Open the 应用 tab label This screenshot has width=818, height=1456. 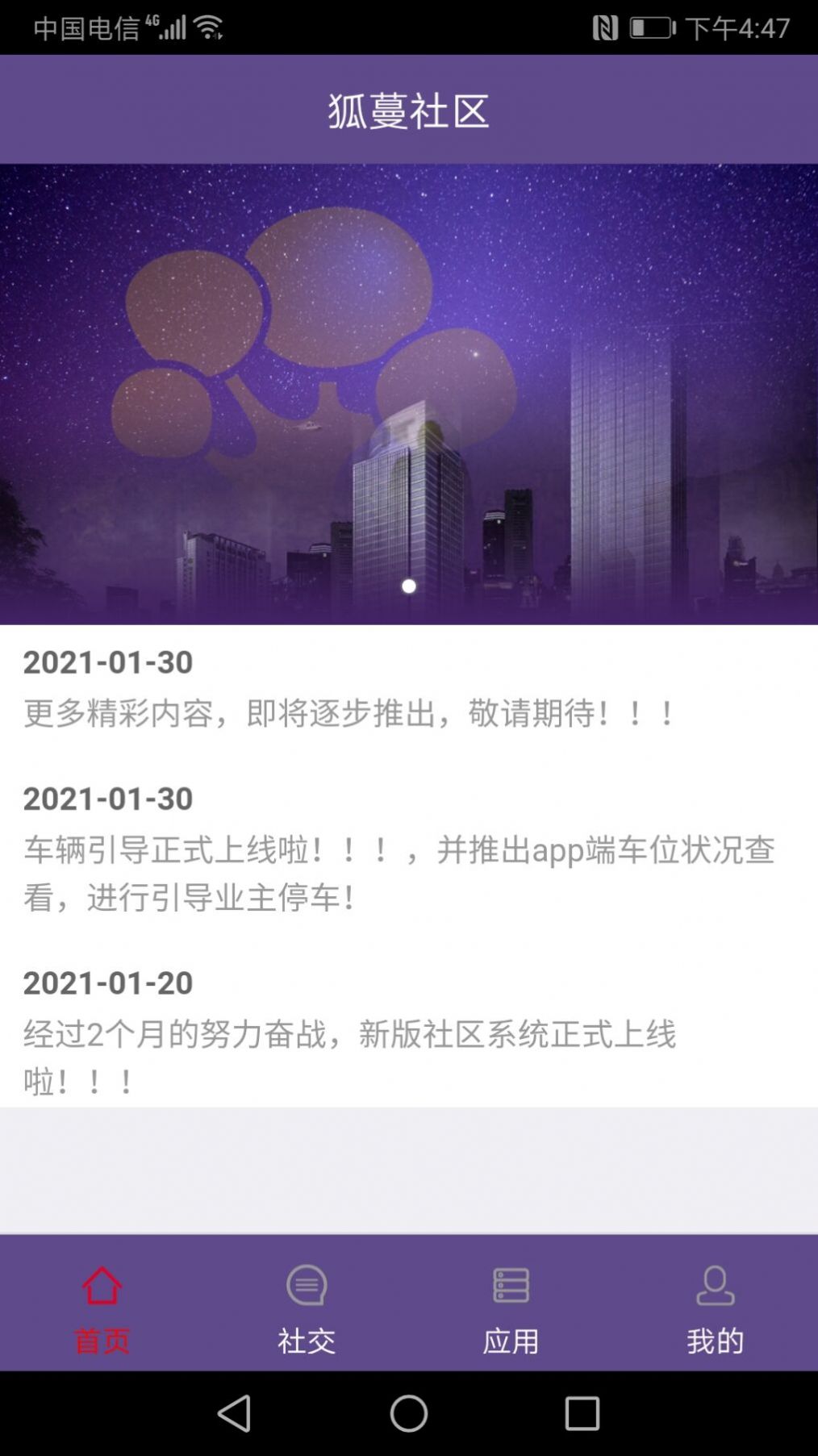coord(510,1339)
